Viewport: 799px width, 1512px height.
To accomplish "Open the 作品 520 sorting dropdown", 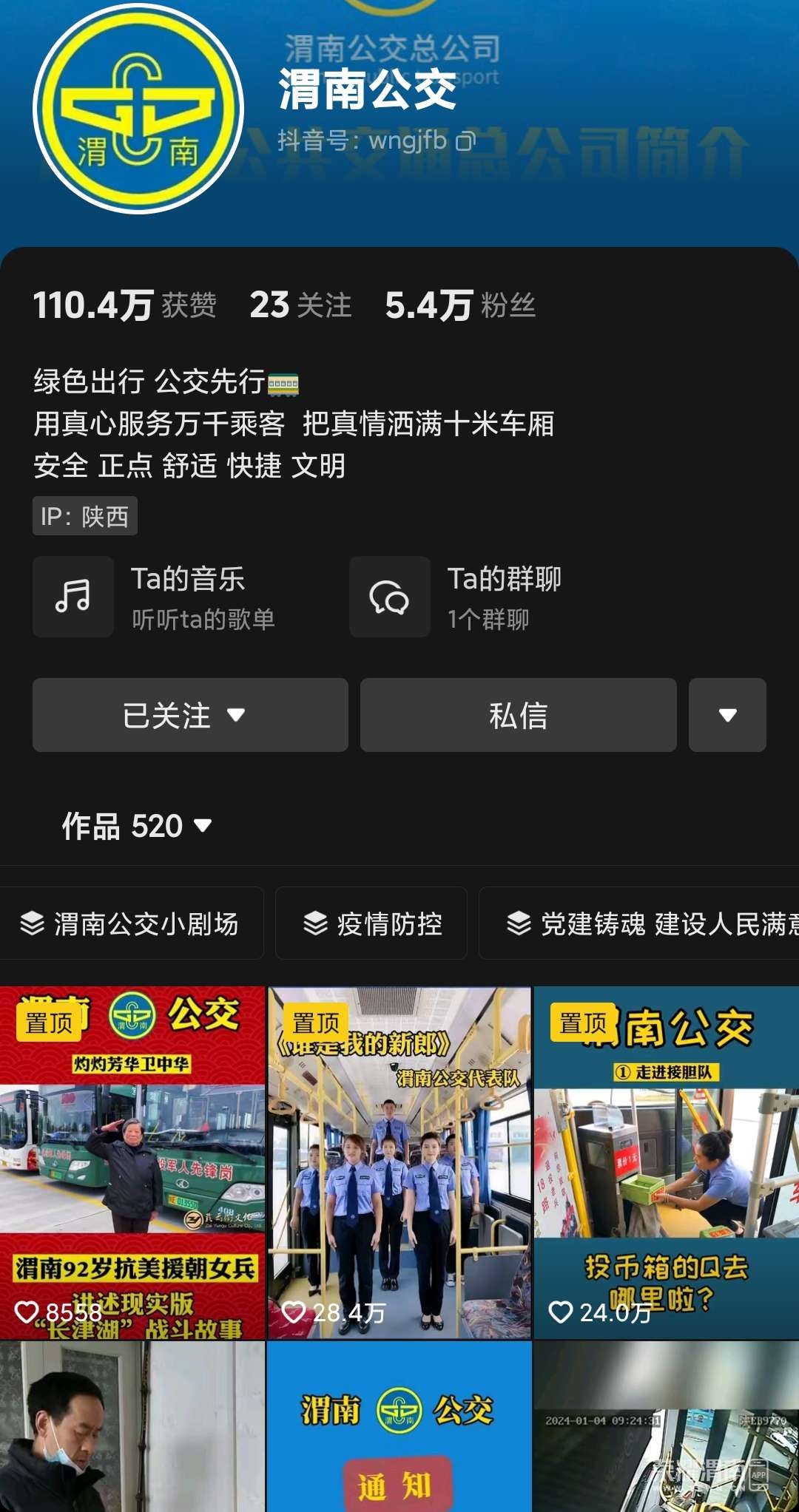I will [x=138, y=826].
